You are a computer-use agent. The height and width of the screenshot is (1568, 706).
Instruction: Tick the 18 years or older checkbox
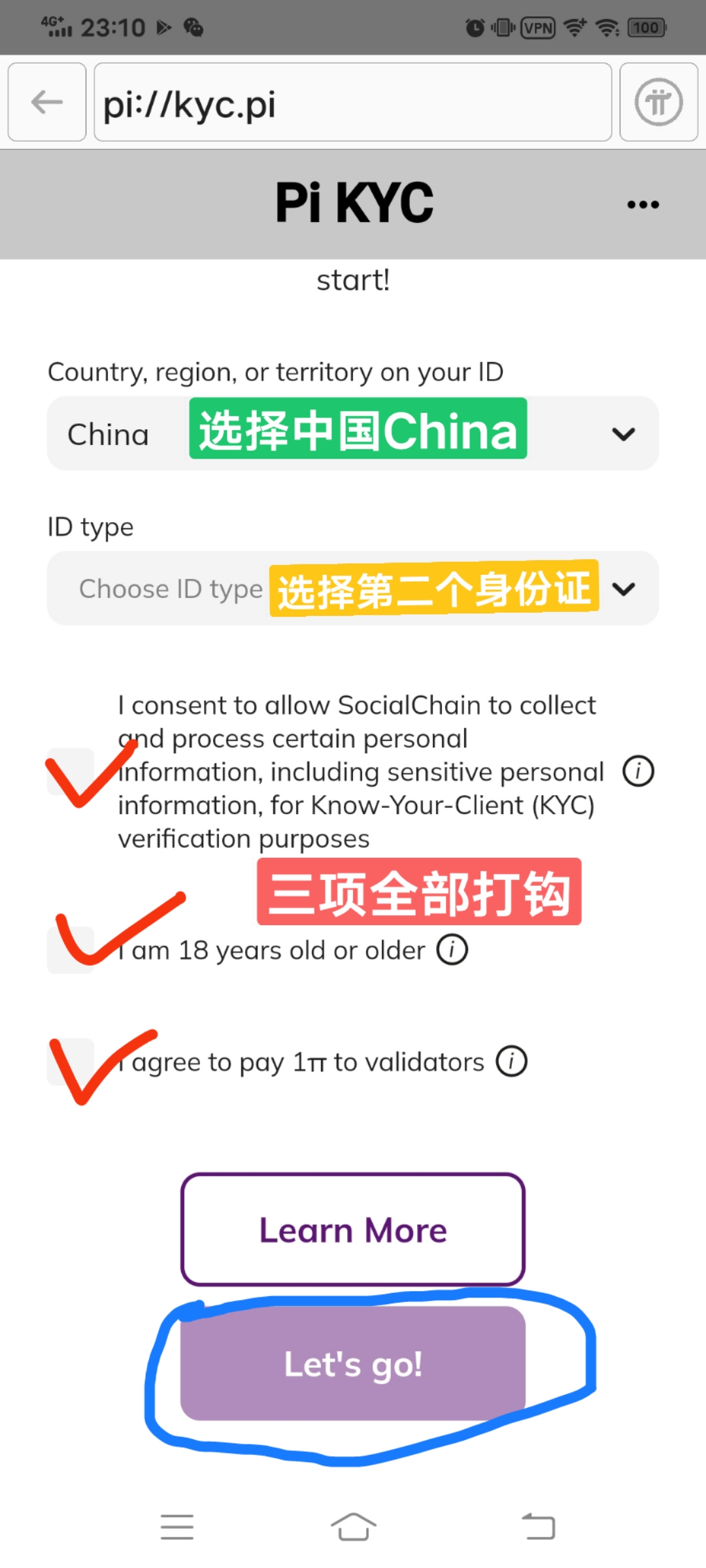click(71, 950)
